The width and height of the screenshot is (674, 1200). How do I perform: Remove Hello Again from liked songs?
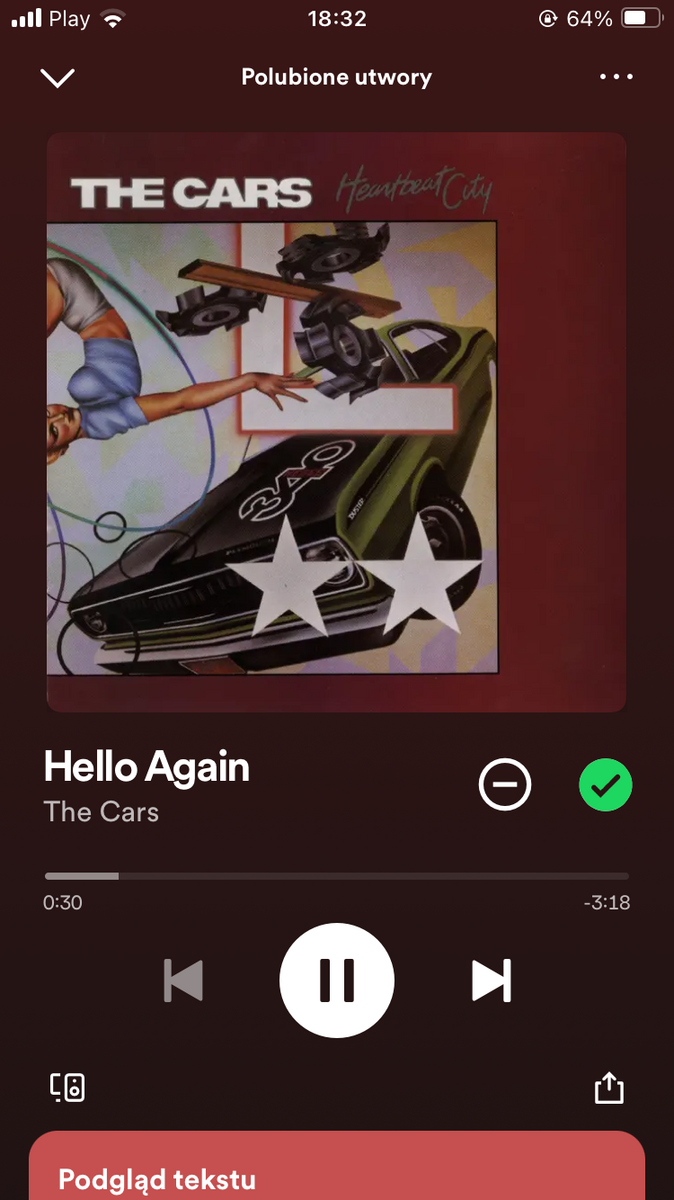pos(606,785)
